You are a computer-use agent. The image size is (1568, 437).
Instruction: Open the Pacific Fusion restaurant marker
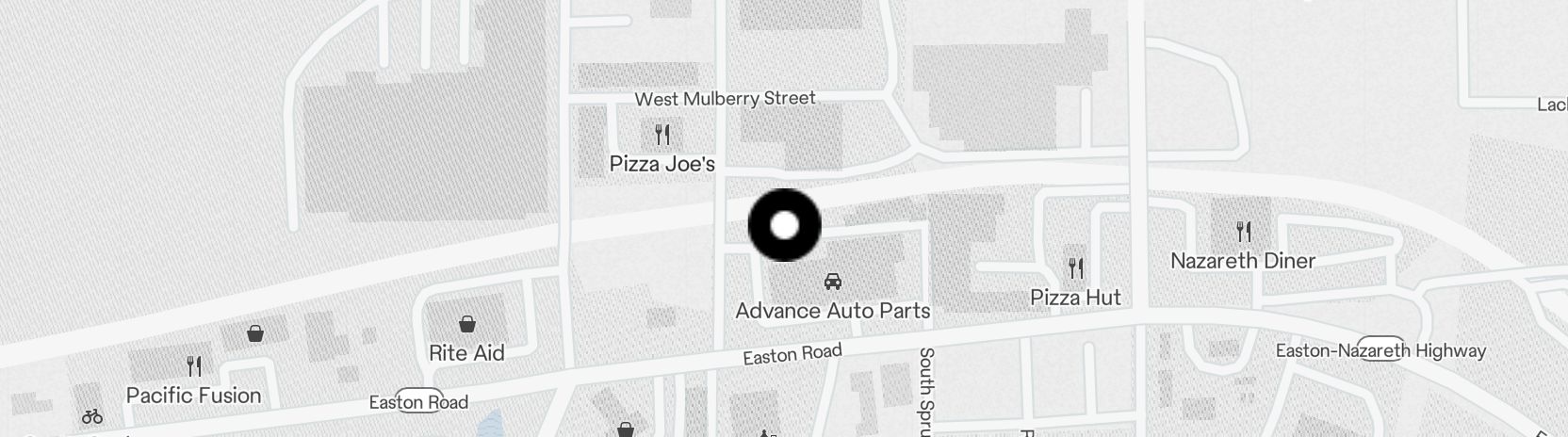[x=194, y=365]
